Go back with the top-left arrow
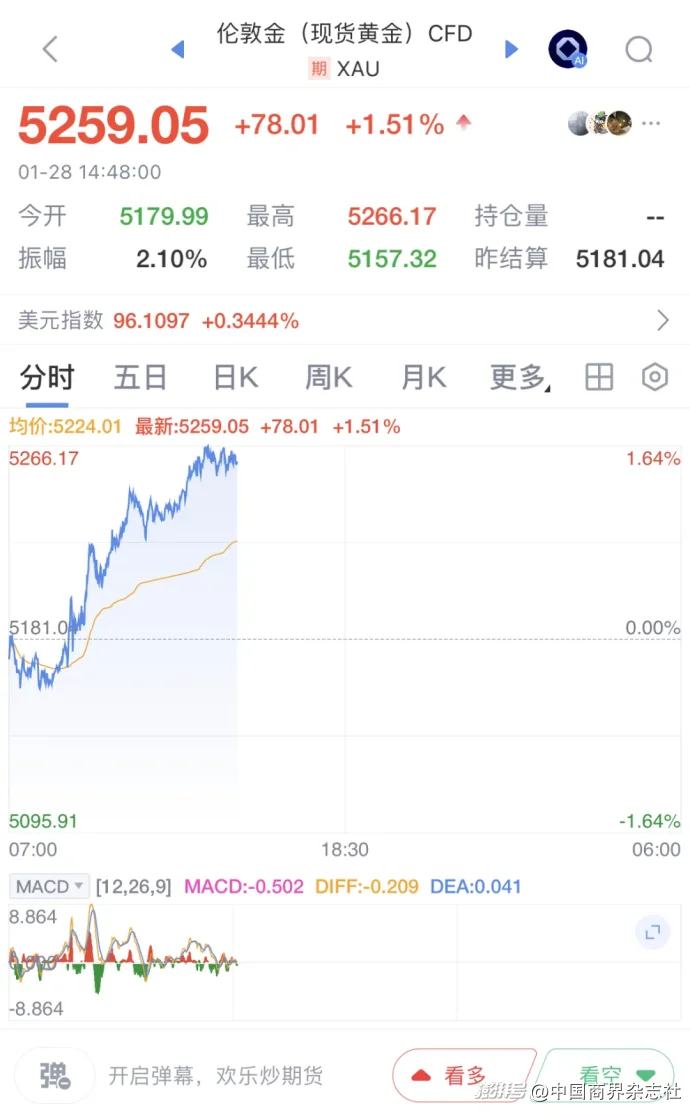 click(50, 48)
